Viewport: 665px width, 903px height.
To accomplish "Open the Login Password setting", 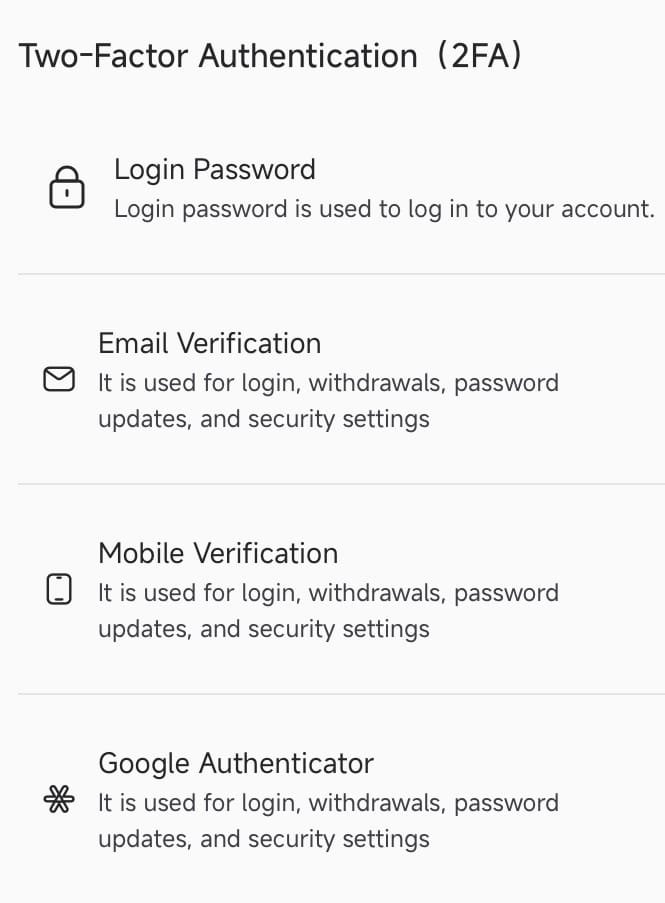I will (x=214, y=170).
